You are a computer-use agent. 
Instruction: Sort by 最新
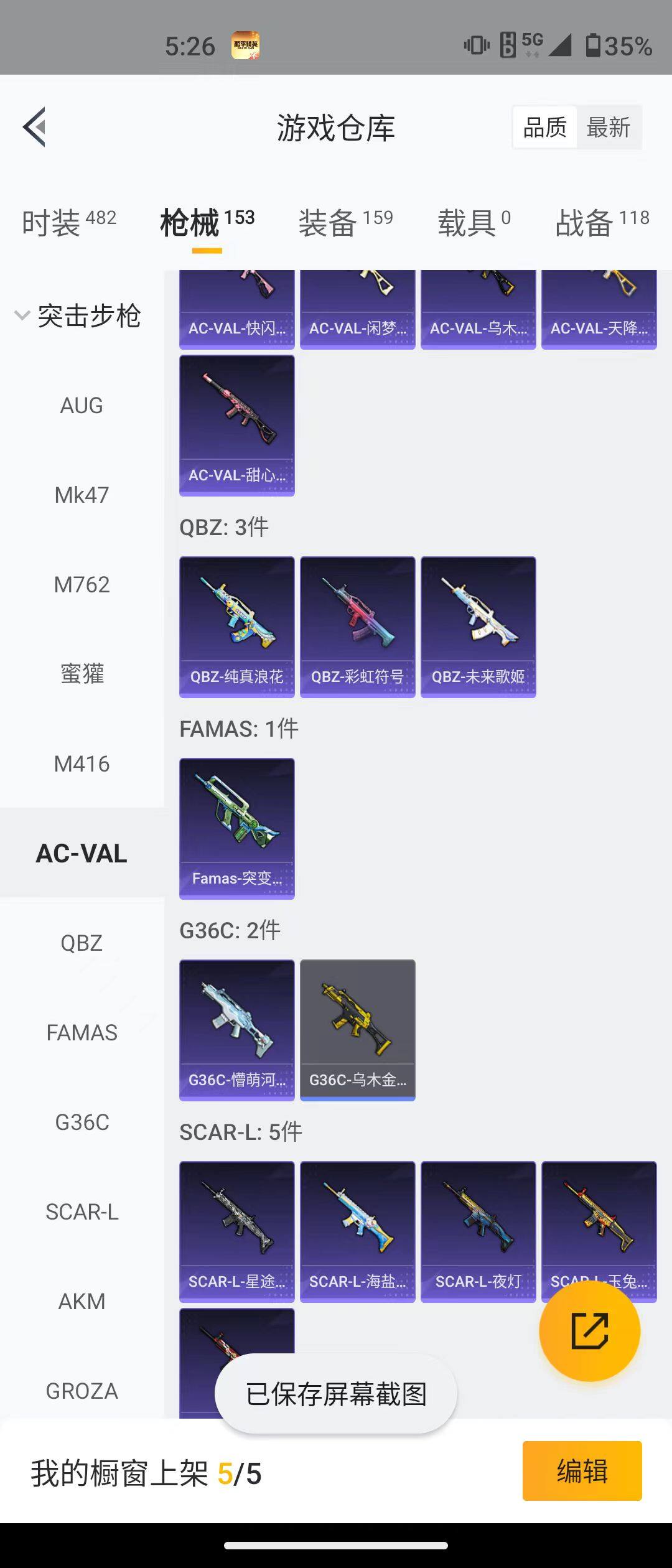pos(608,128)
